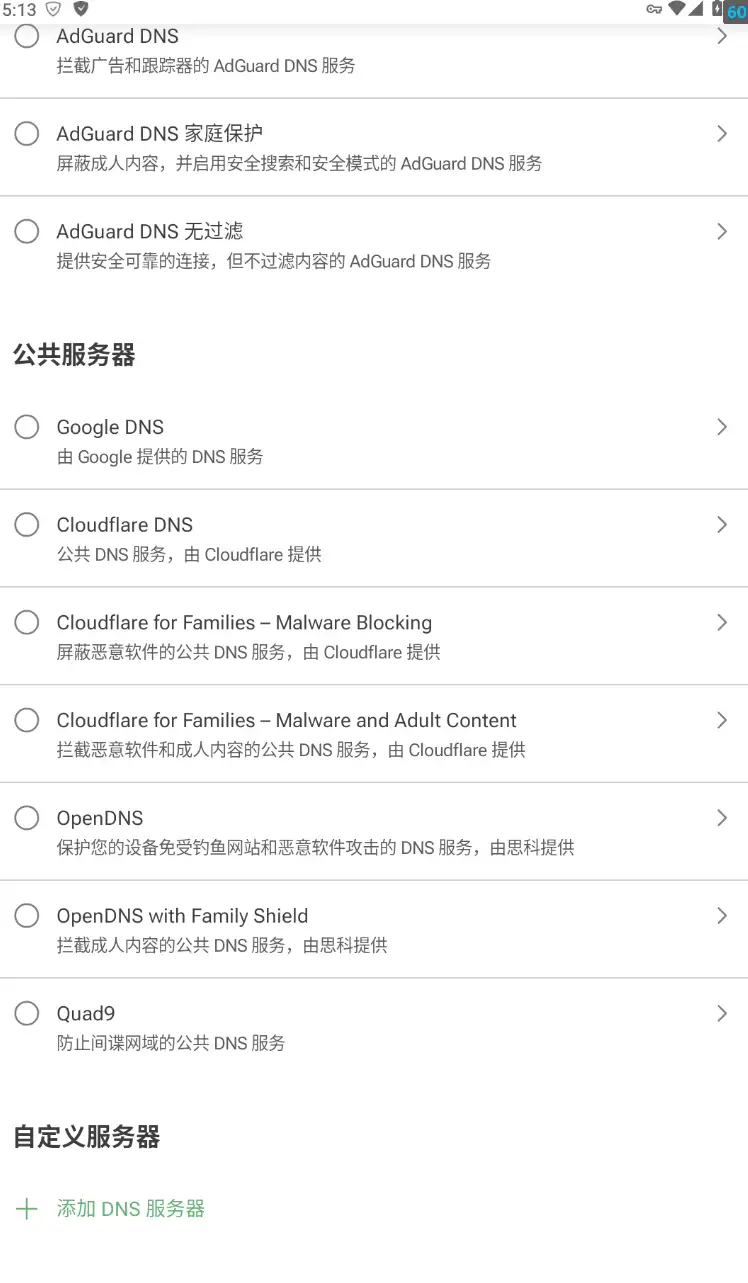748x1283 pixels.
Task: Expand AdGuard DNS 家庭保护 details chevron
Action: coord(722,133)
